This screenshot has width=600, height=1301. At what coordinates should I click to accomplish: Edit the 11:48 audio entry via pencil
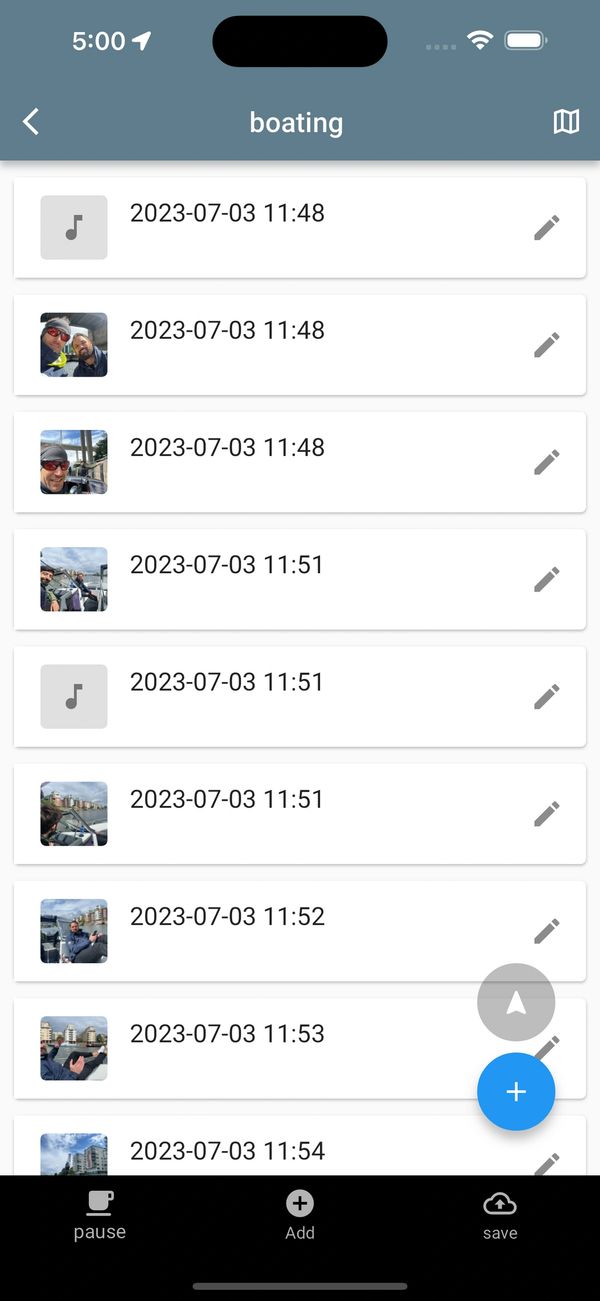546,228
